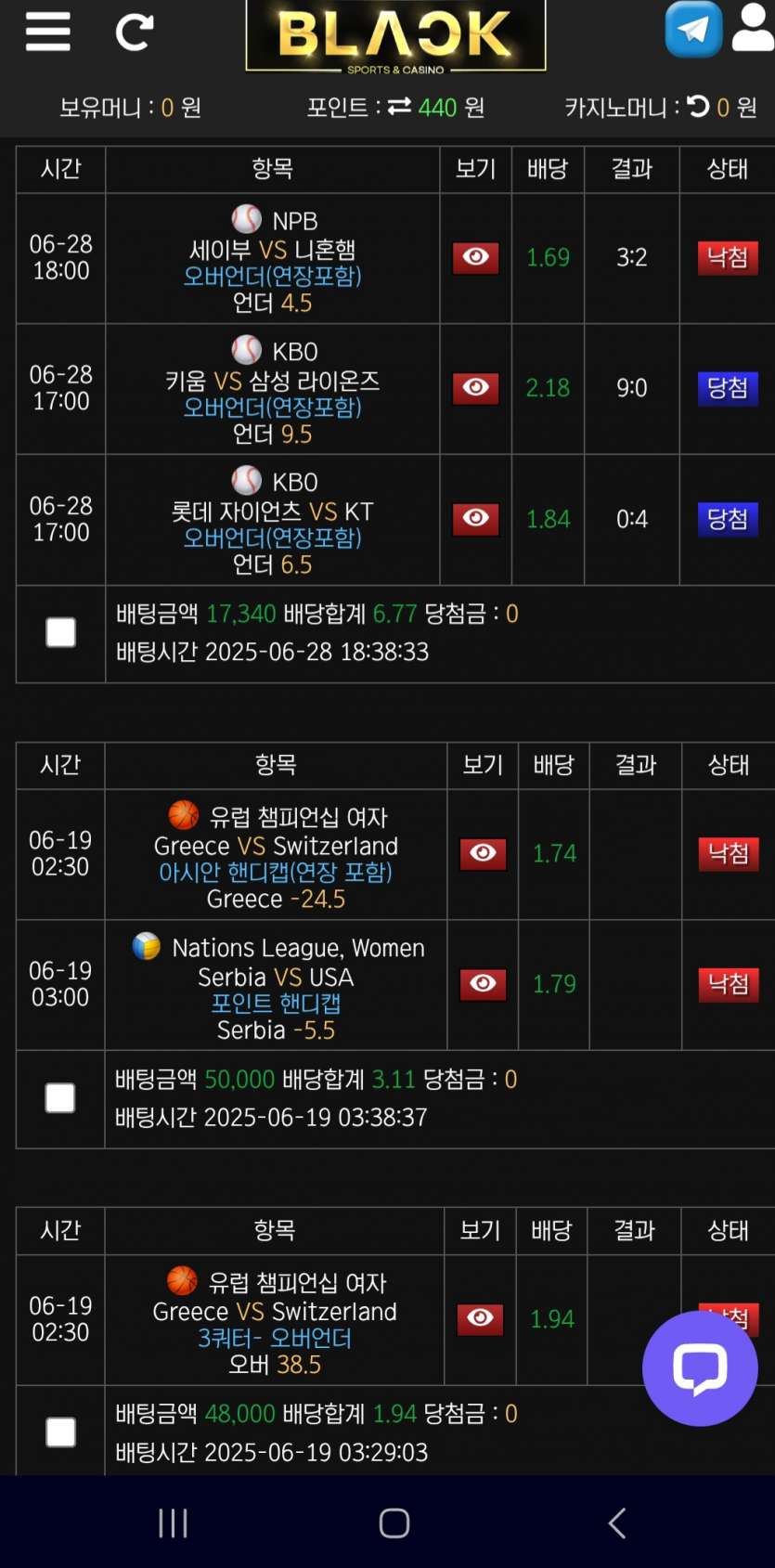This screenshot has height=1568, width=775.
Task: Open the hamburger menu
Action: (x=47, y=32)
